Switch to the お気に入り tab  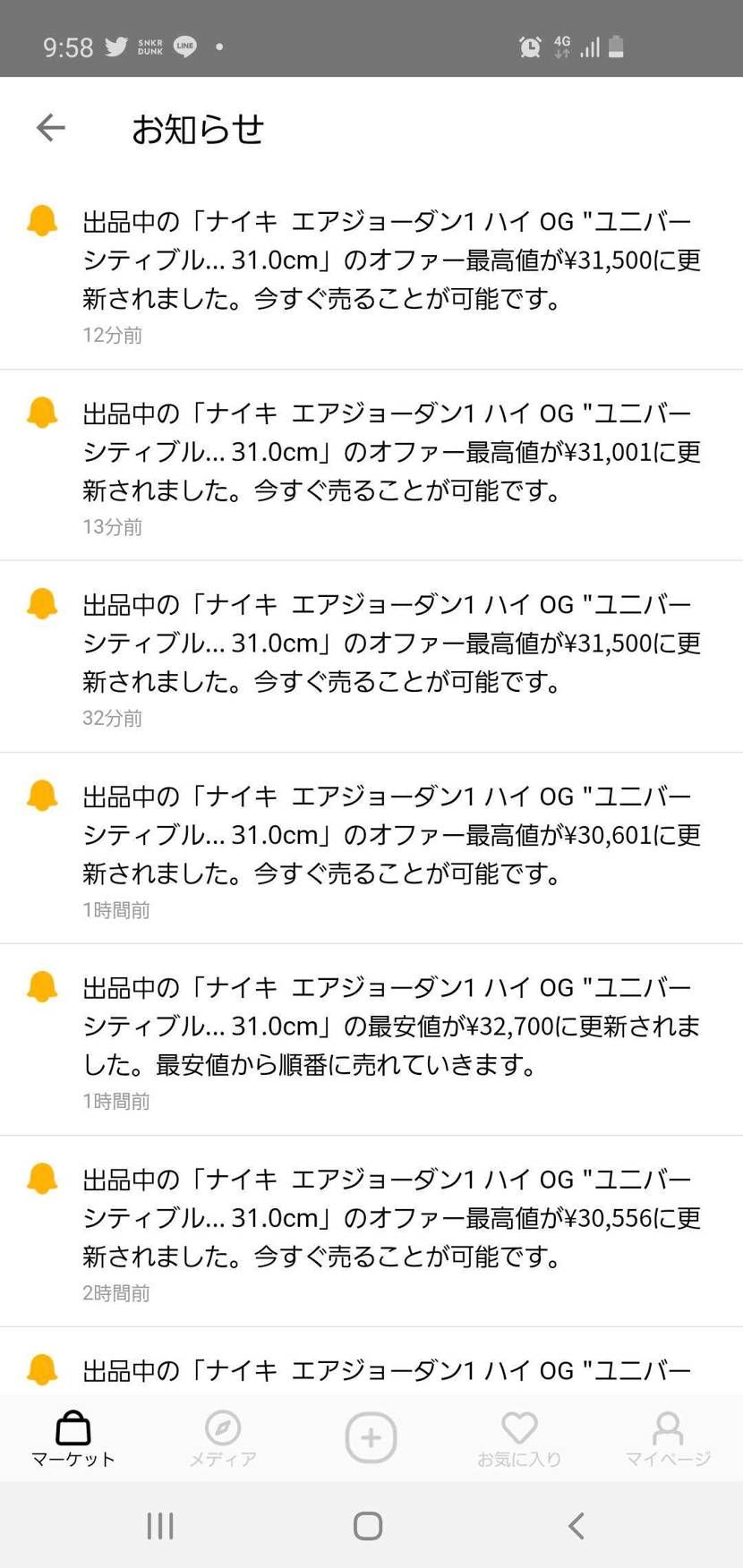[x=519, y=1439]
